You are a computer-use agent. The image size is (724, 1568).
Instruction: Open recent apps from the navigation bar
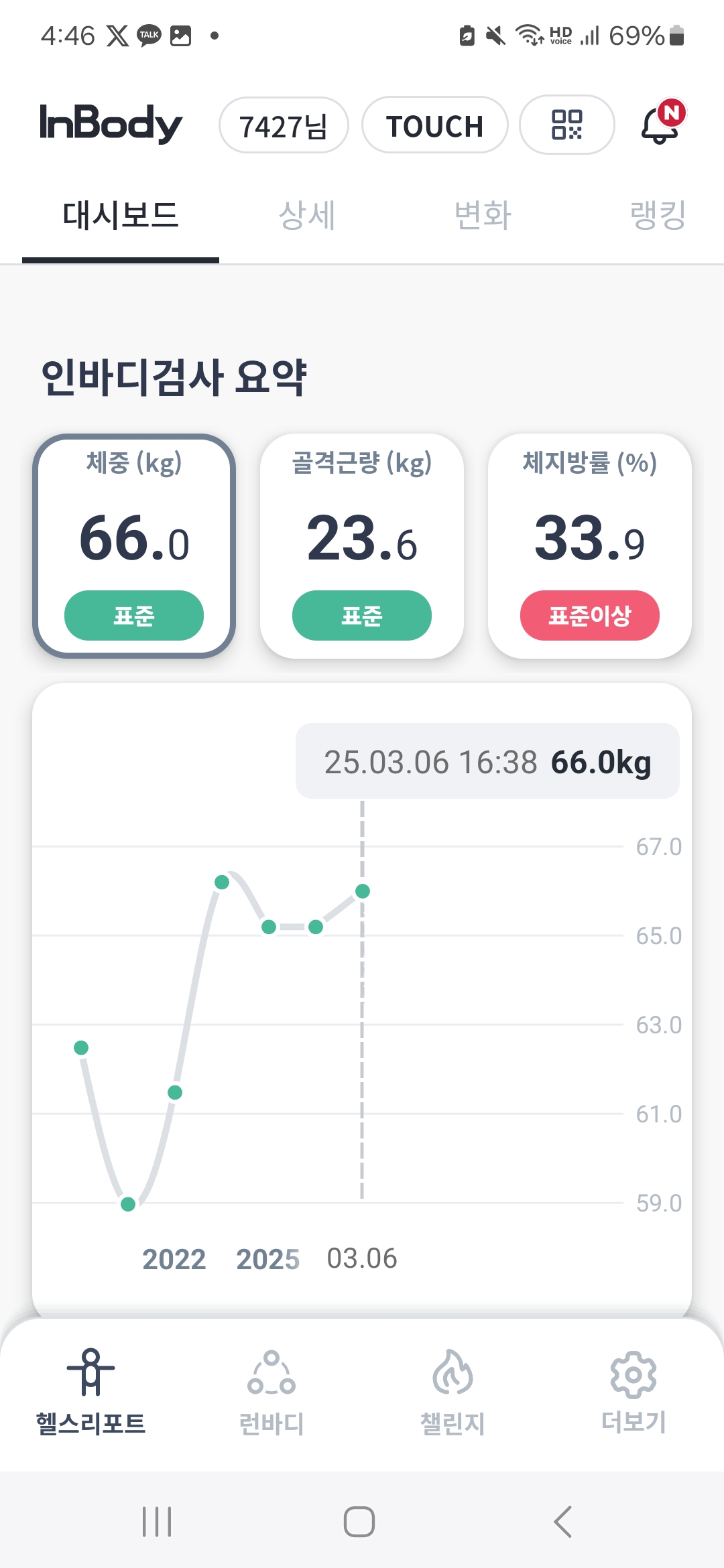point(157,1521)
